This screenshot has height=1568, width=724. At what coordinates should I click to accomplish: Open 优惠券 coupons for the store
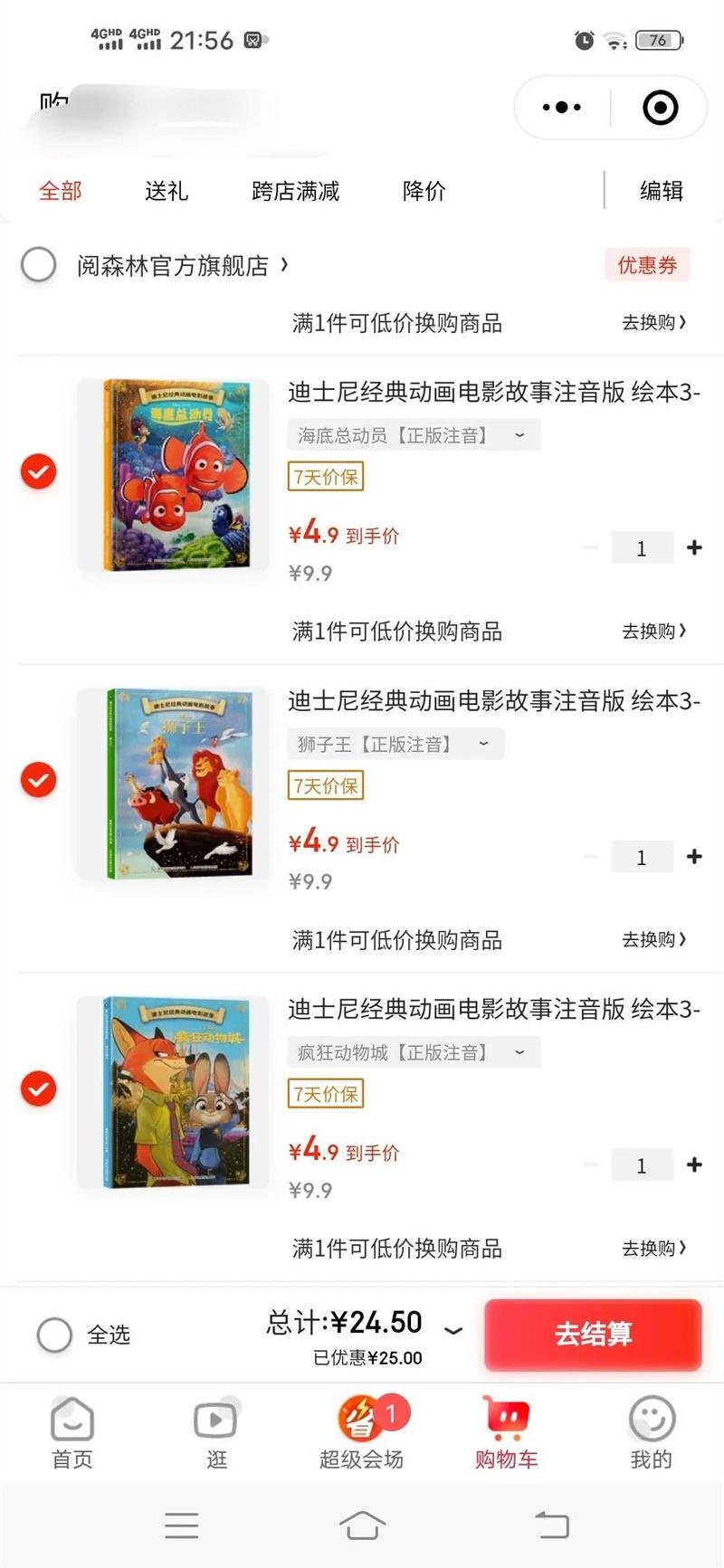(x=647, y=265)
